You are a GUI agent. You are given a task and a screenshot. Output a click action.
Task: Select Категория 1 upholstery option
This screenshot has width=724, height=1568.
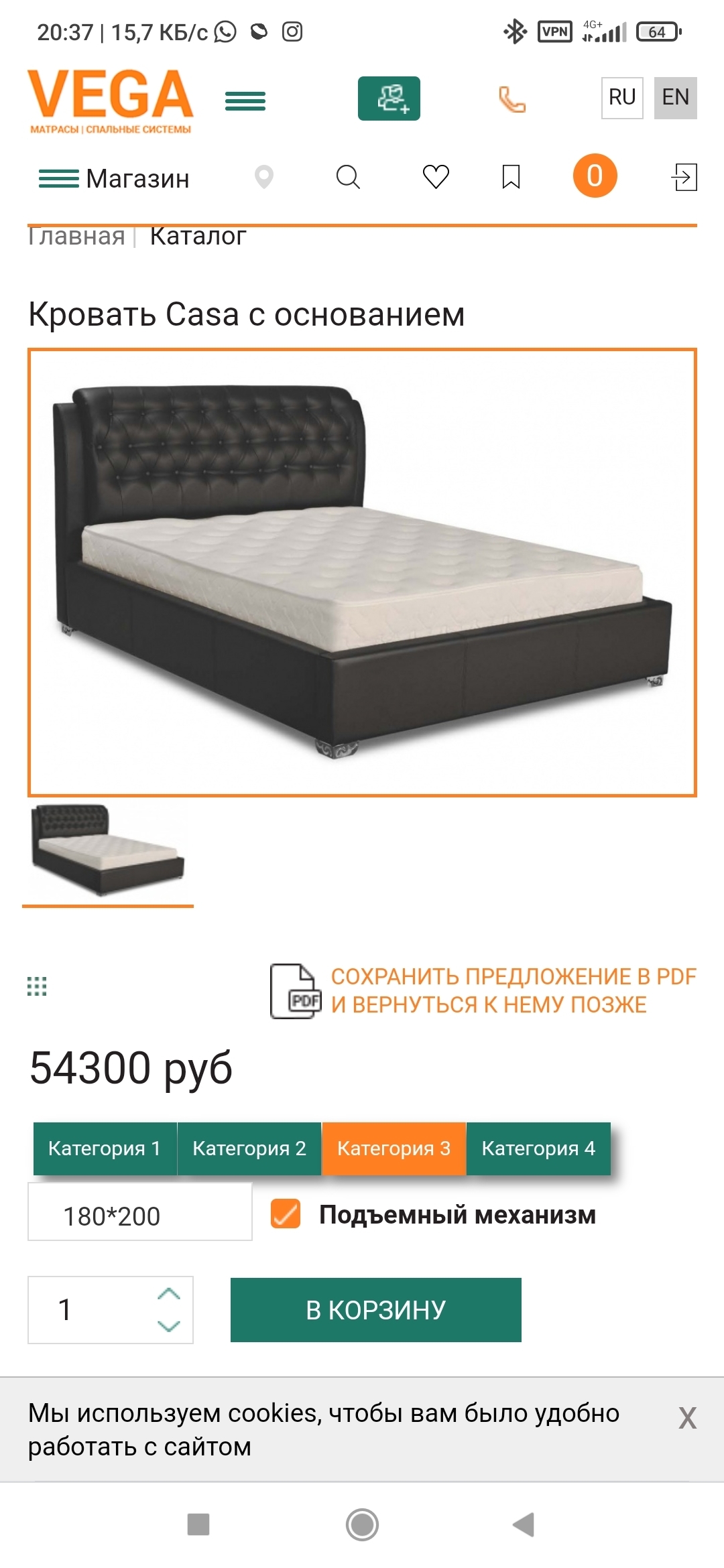[x=105, y=1149]
